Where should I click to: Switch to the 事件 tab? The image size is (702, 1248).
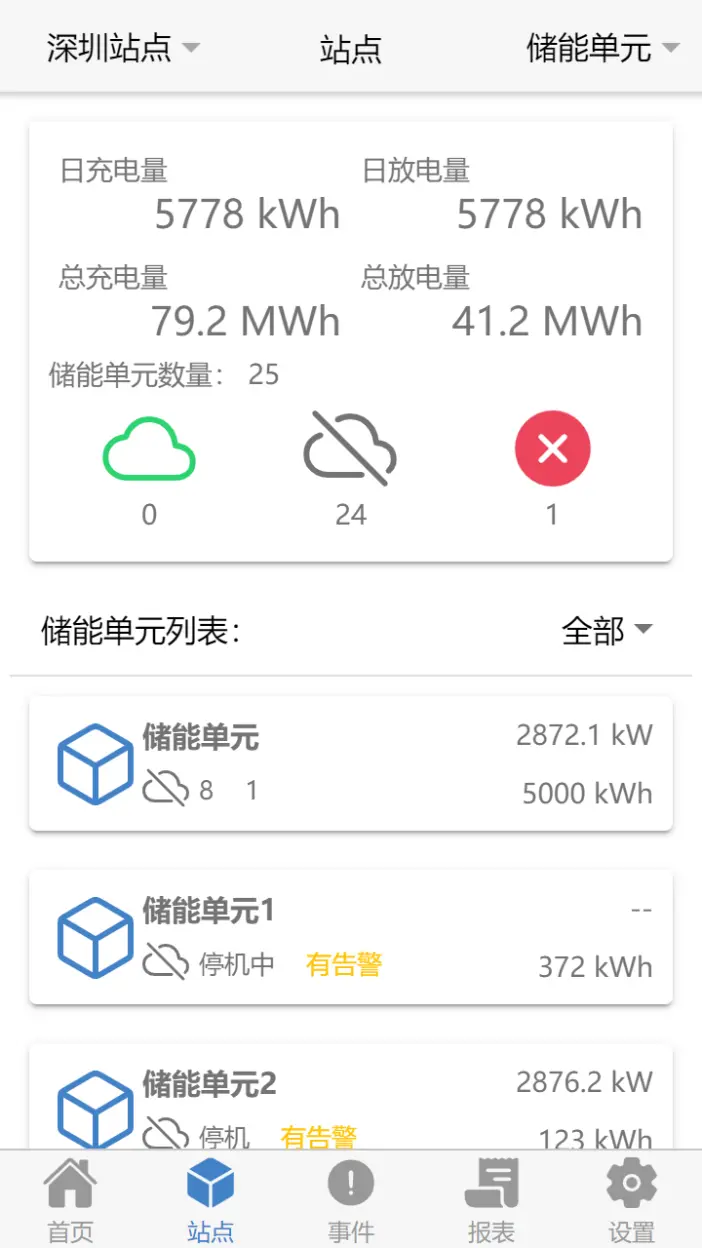(351, 1200)
